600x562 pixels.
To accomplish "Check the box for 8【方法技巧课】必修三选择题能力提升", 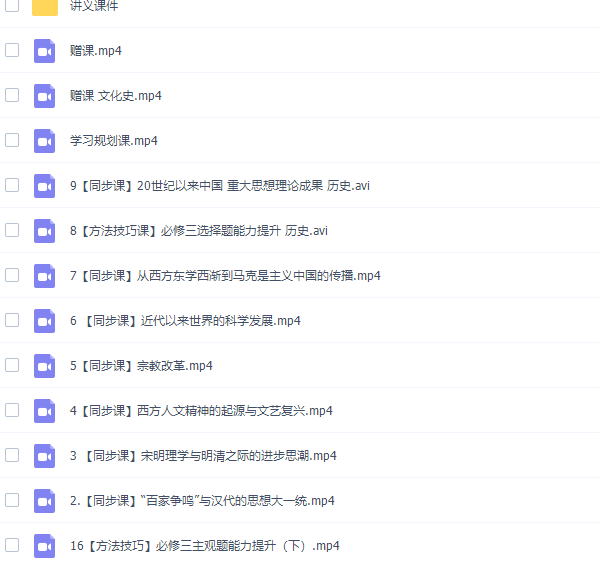I will pos(12,230).
